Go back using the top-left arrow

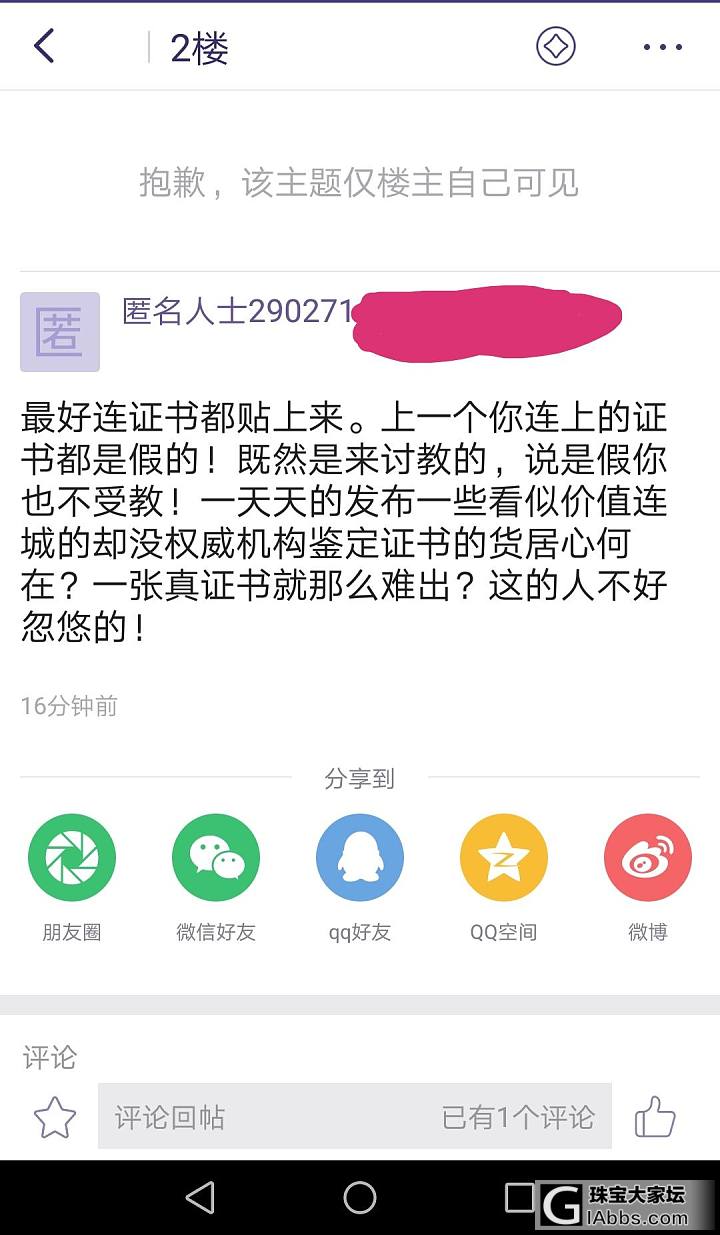click(44, 46)
